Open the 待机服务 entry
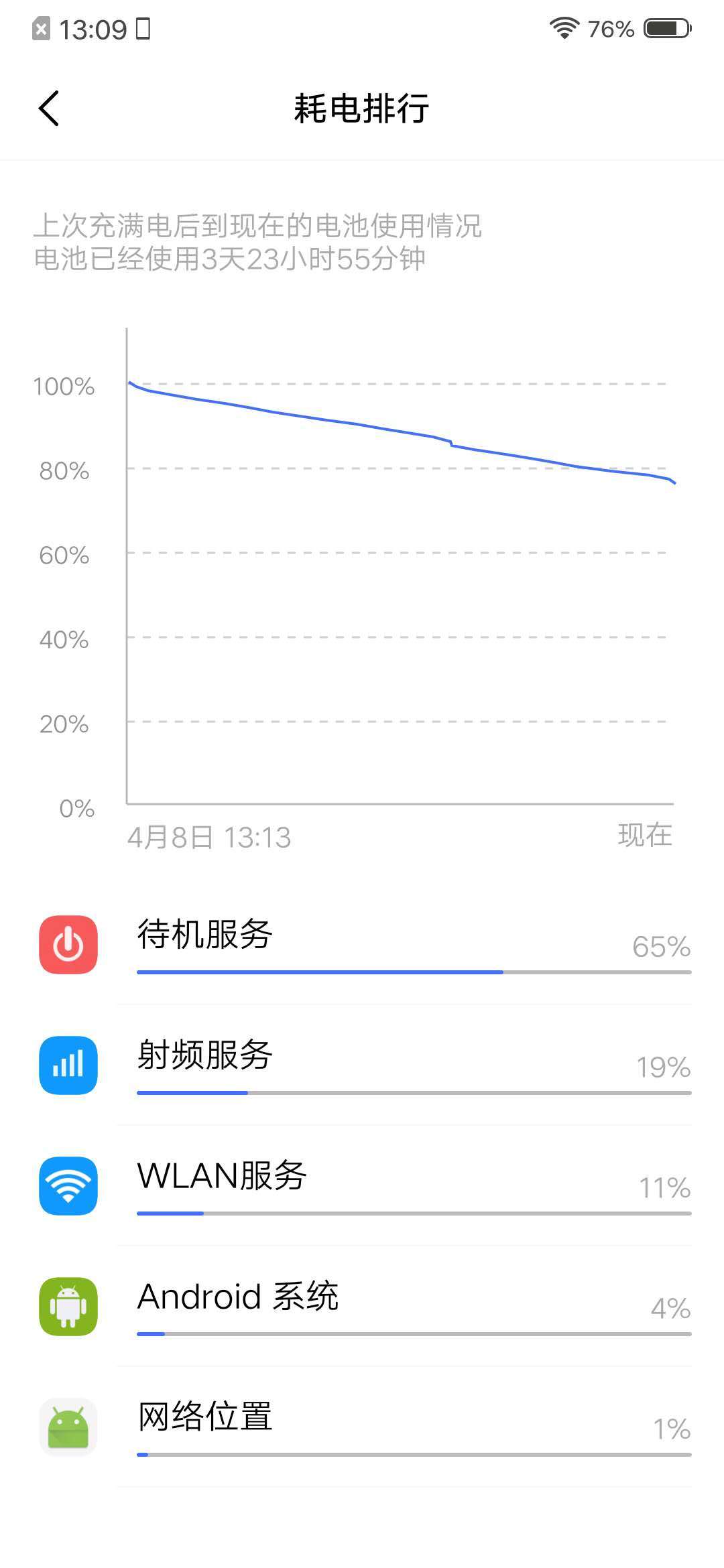Viewport: 724px width, 1568px height. coord(362,945)
